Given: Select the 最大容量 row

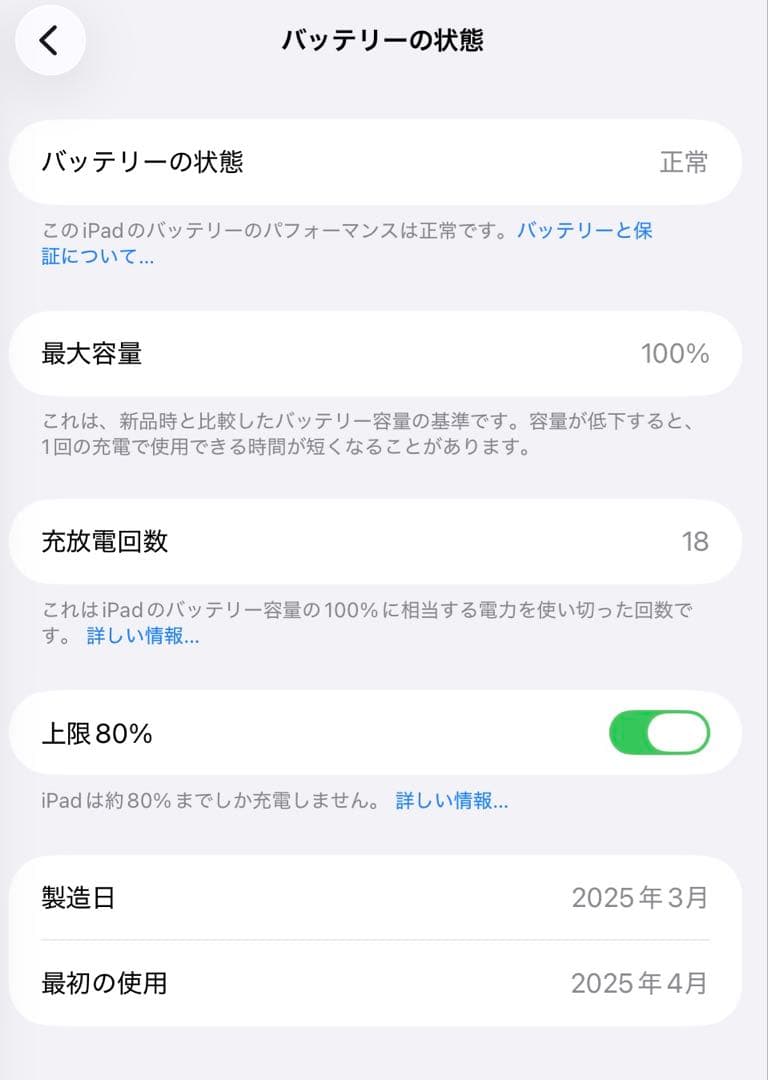Looking at the screenshot, I should [x=384, y=354].
